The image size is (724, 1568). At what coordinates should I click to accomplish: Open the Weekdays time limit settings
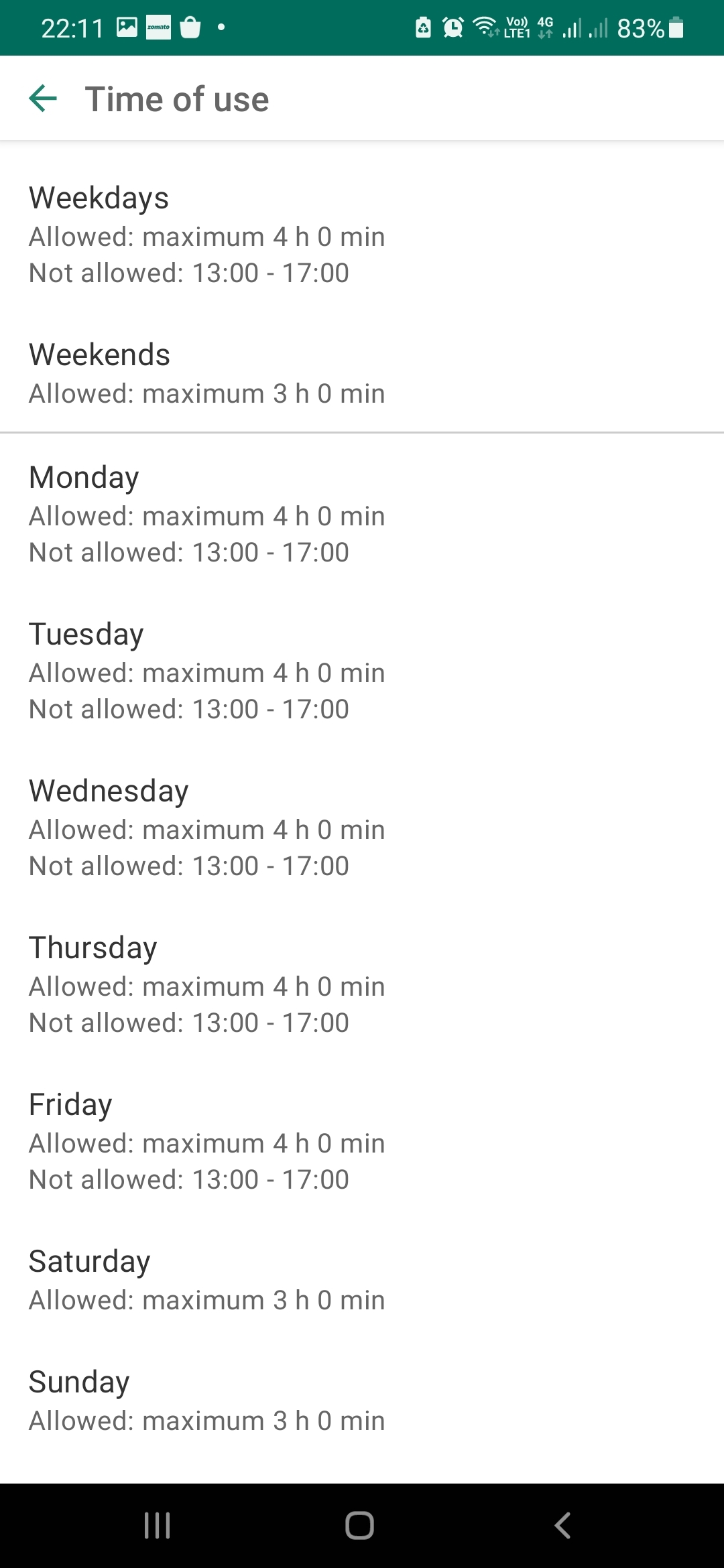[x=362, y=235]
